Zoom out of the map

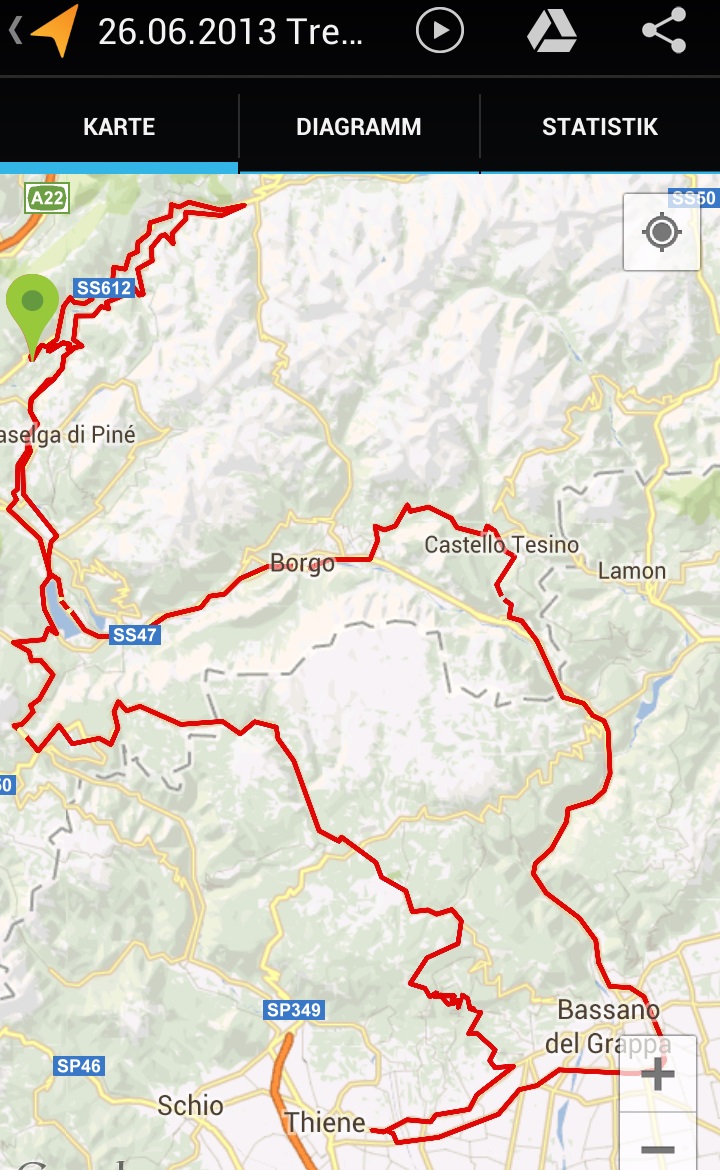[x=657, y=1142]
